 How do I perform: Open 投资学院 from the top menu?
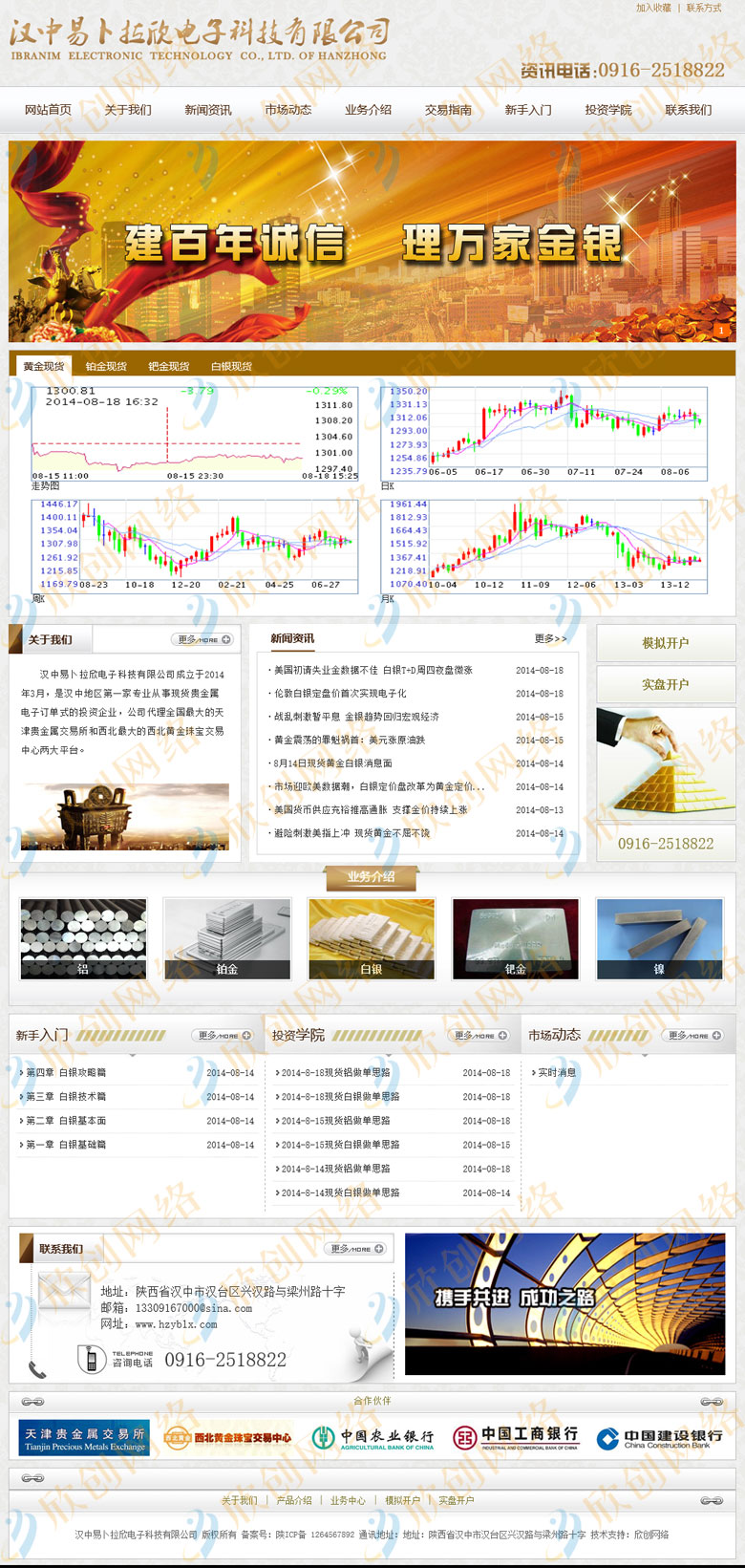coord(608,110)
